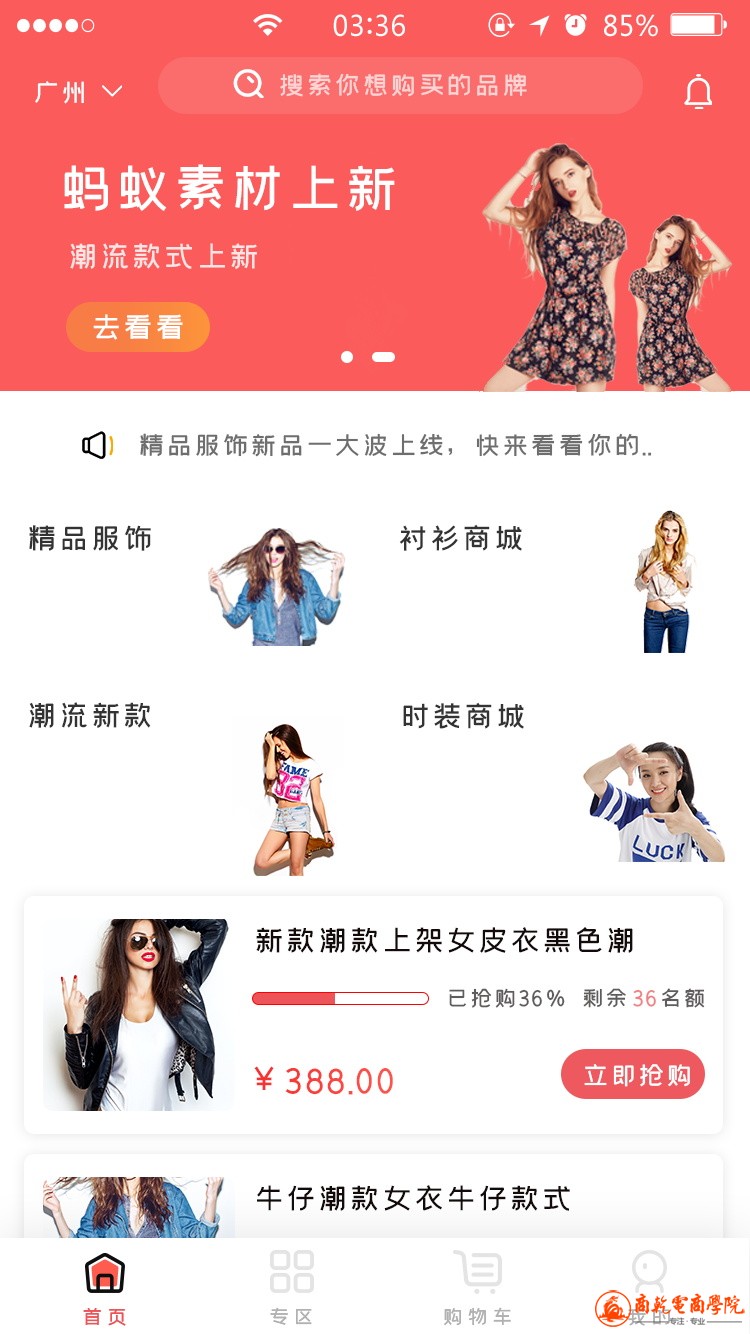Open the notifications bell
Image resolution: width=750 pixels, height=1334 pixels.
click(x=698, y=92)
